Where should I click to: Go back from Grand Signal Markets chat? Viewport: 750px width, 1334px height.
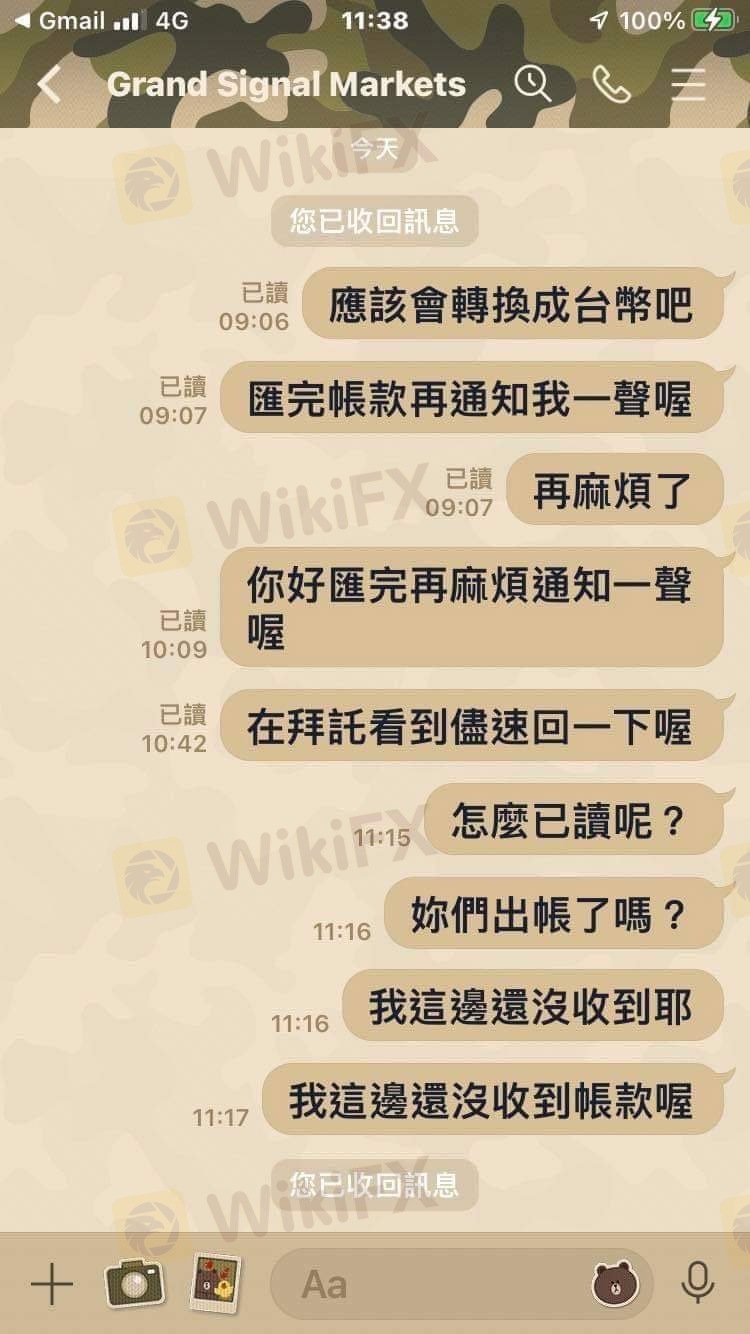coord(48,85)
